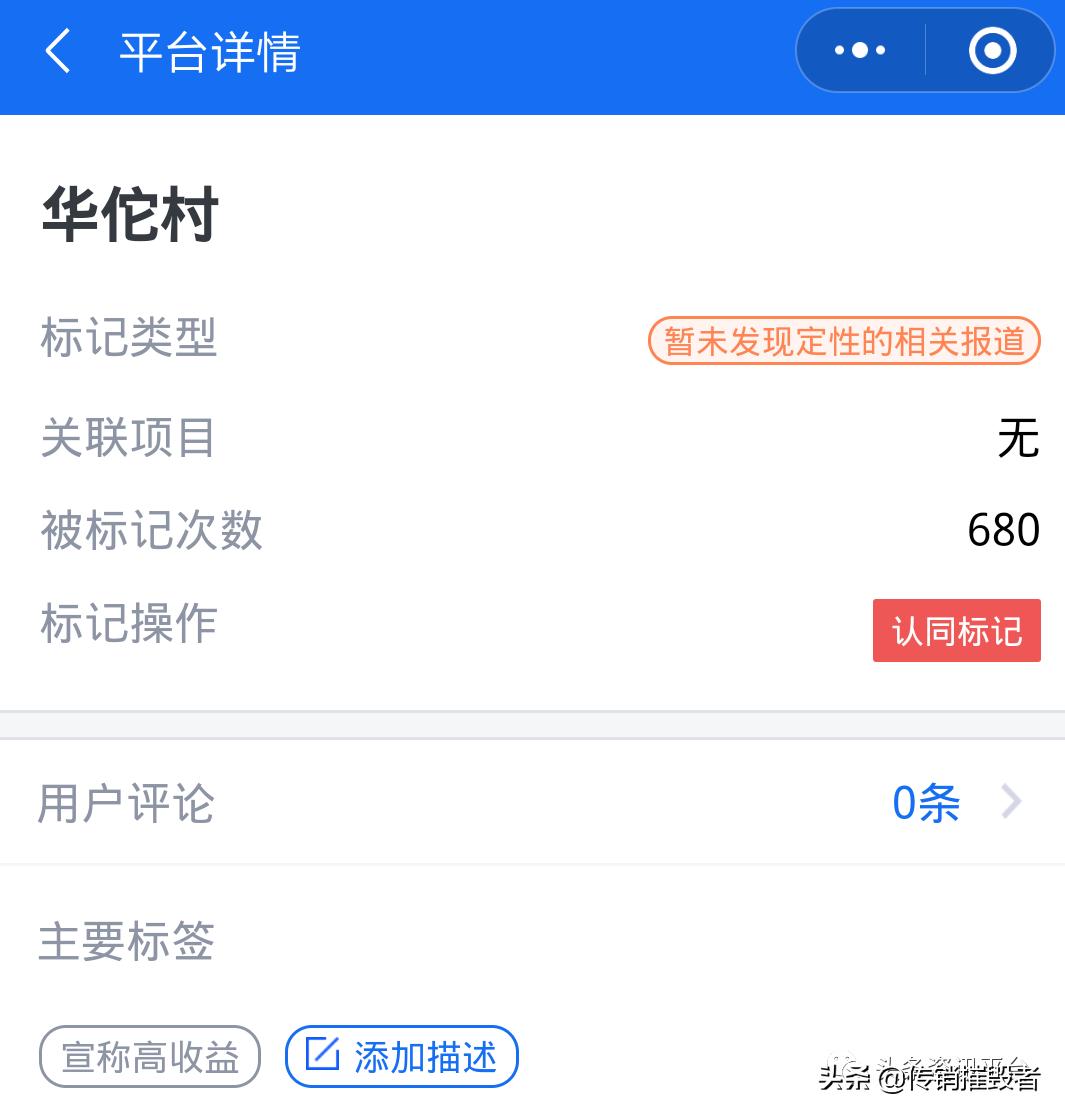Tap the 添加描述 pill control

pyautogui.click(x=401, y=1056)
